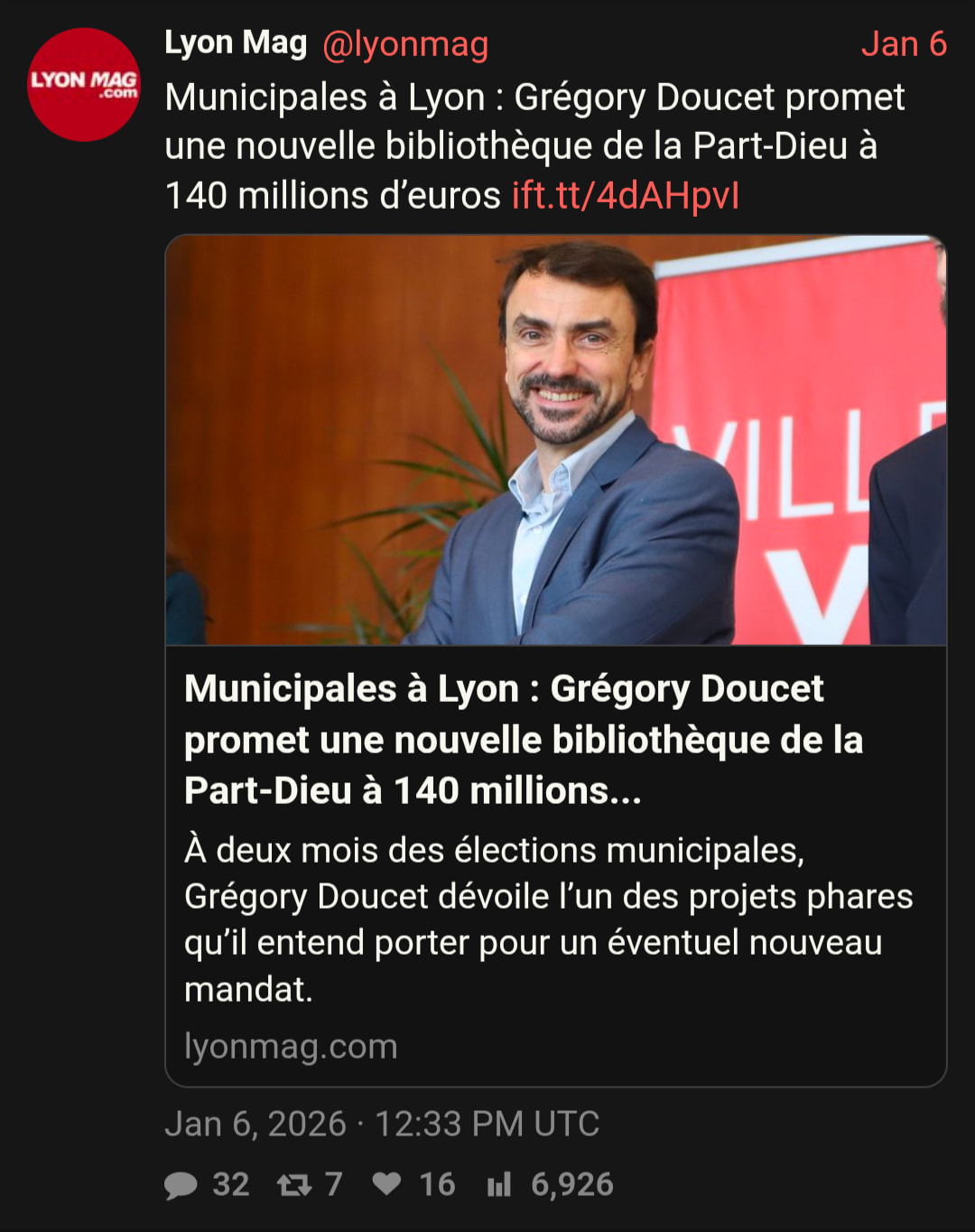The height and width of the screenshot is (1232, 975).
Task: Like the Grégory Doucet library tweet
Action: pyautogui.click(x=387, y=1184)
